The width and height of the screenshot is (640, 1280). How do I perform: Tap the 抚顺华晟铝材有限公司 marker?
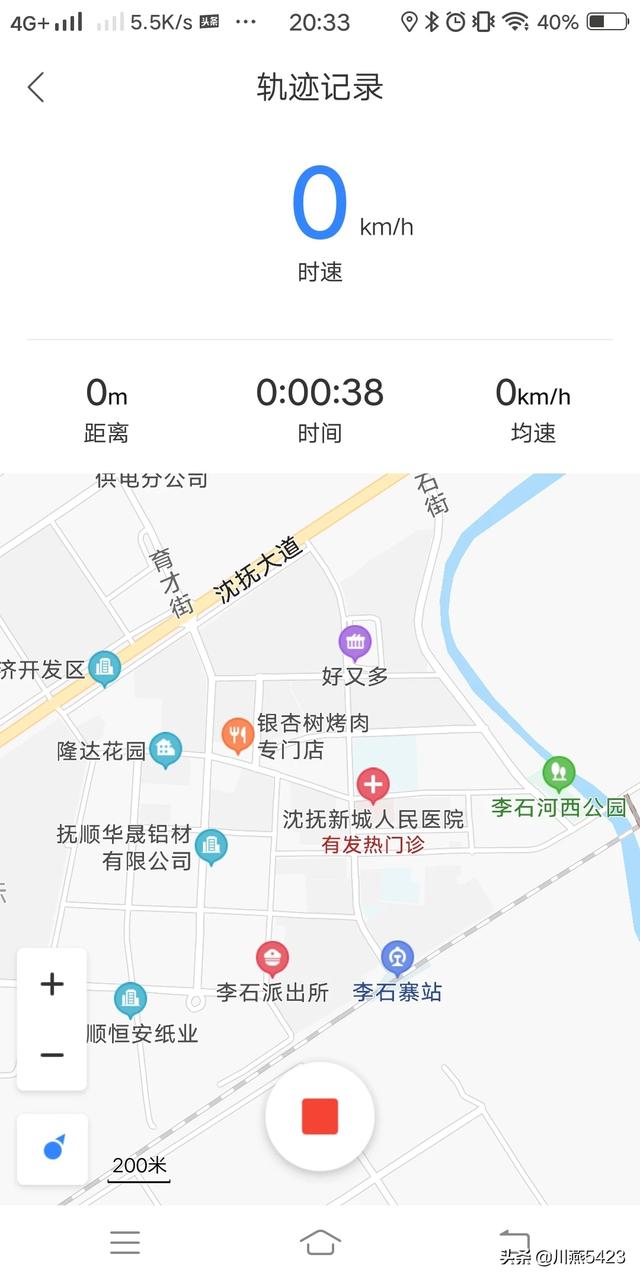click(210, 846)
